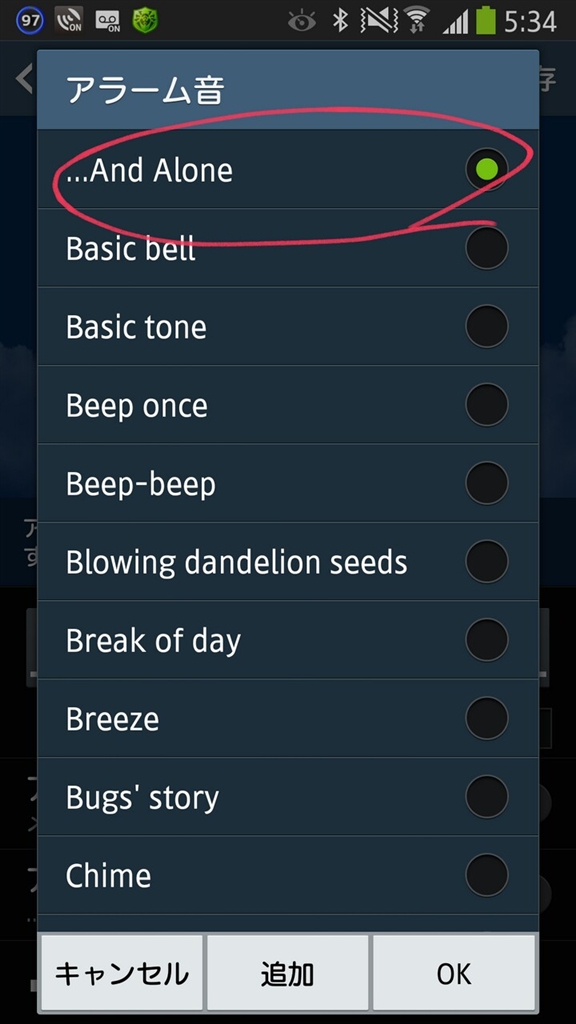Screen dimensions: 576x1024
Task: Confirm the selection with OK
Action: tap(454, 973)
